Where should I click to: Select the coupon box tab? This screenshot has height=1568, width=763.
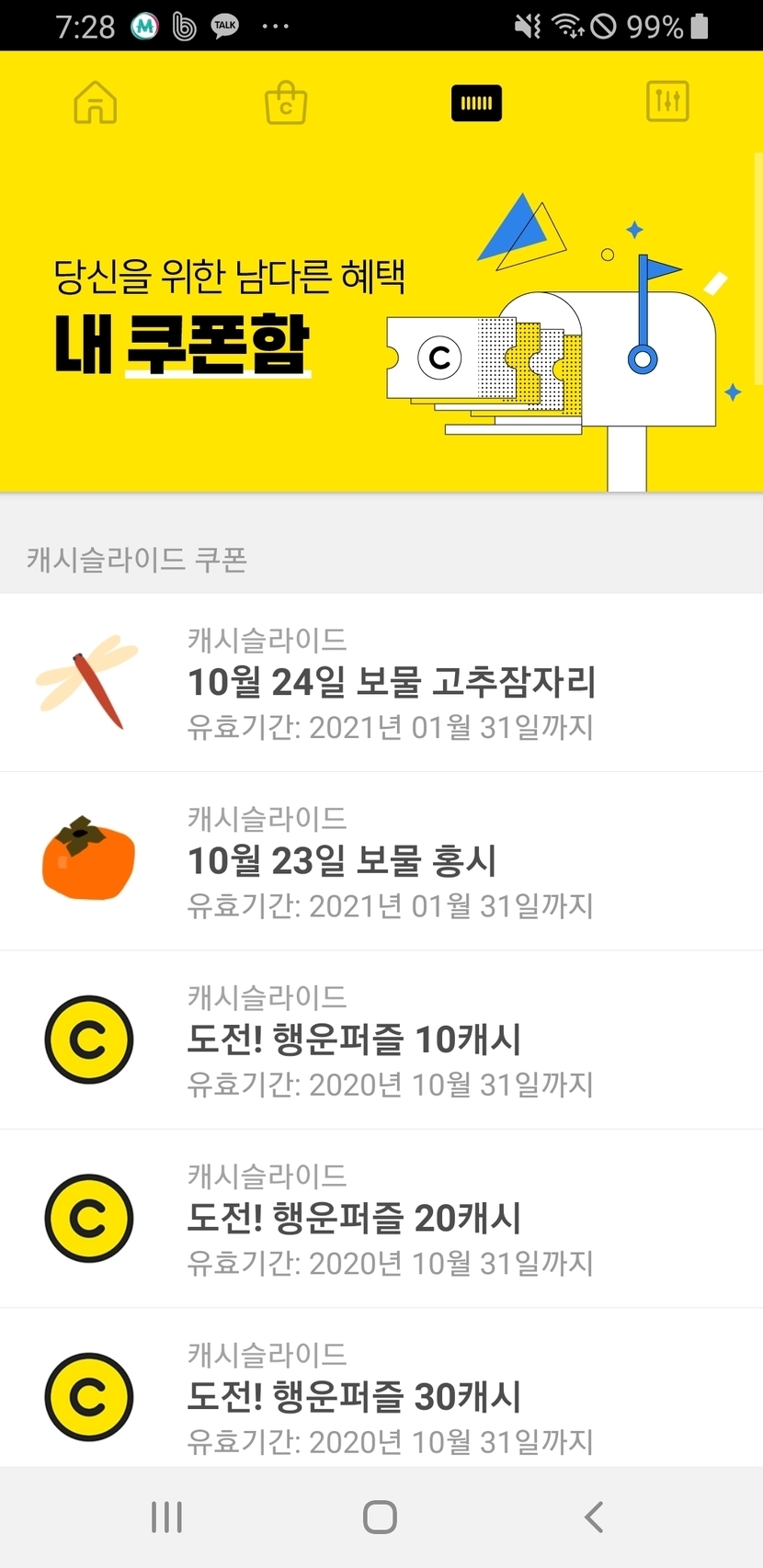coord(476,102)
